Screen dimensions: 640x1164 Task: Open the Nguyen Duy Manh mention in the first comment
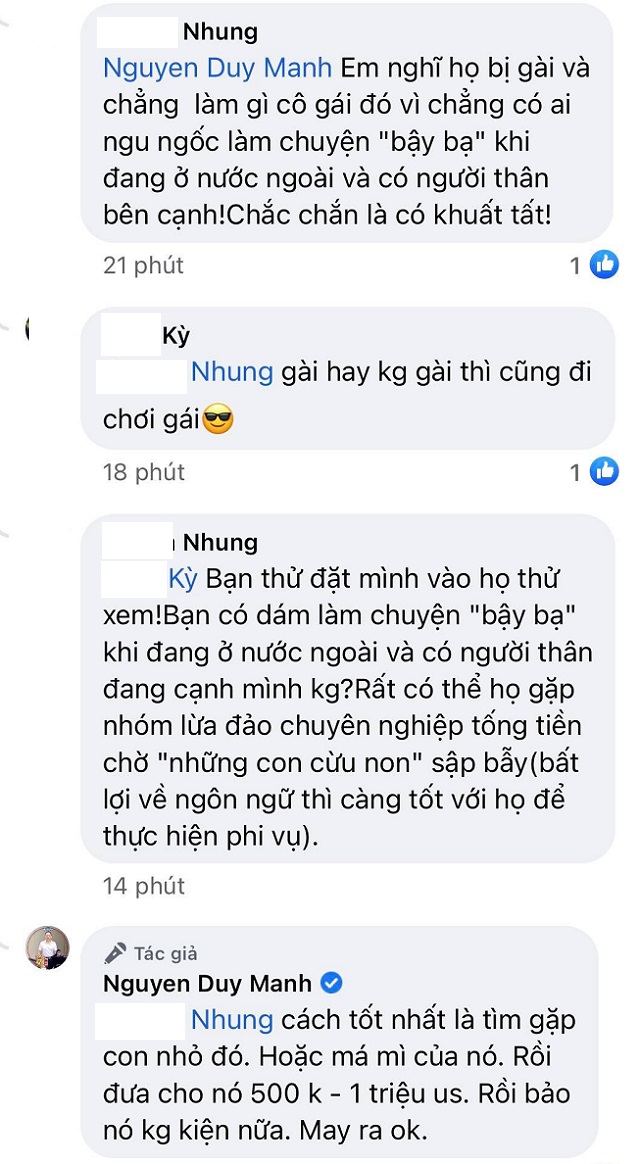click(x=218, y=69)
